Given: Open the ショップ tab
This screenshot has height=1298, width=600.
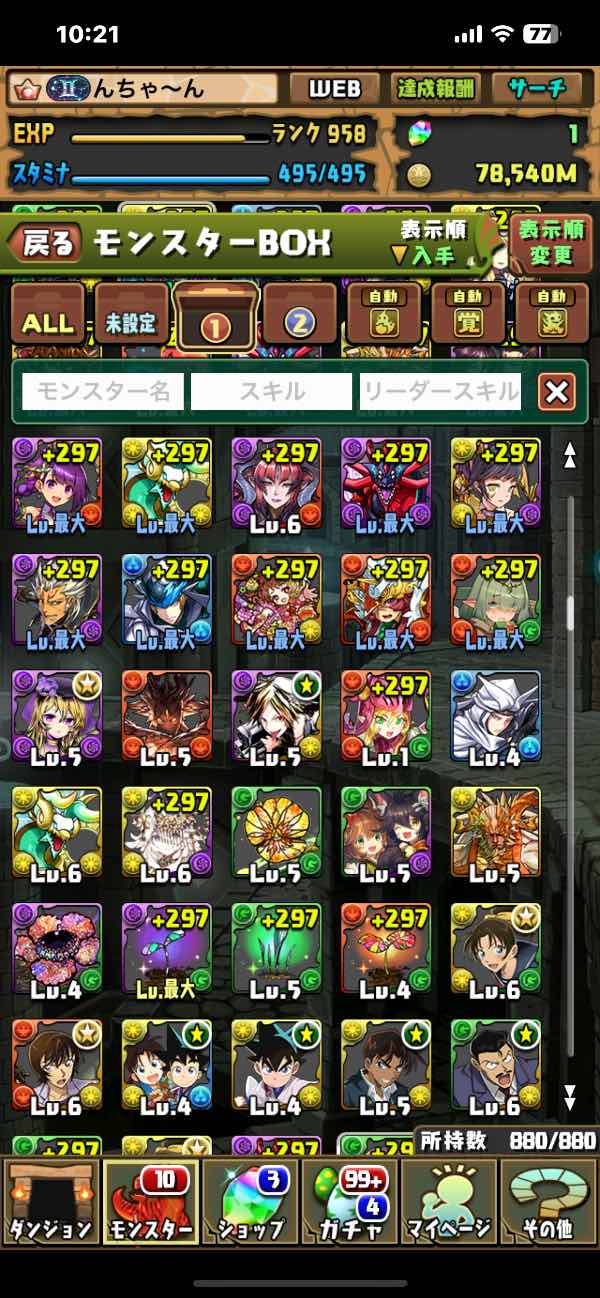Looking at the screenshot, I should pyautogui.click(x=249, y=1200).
